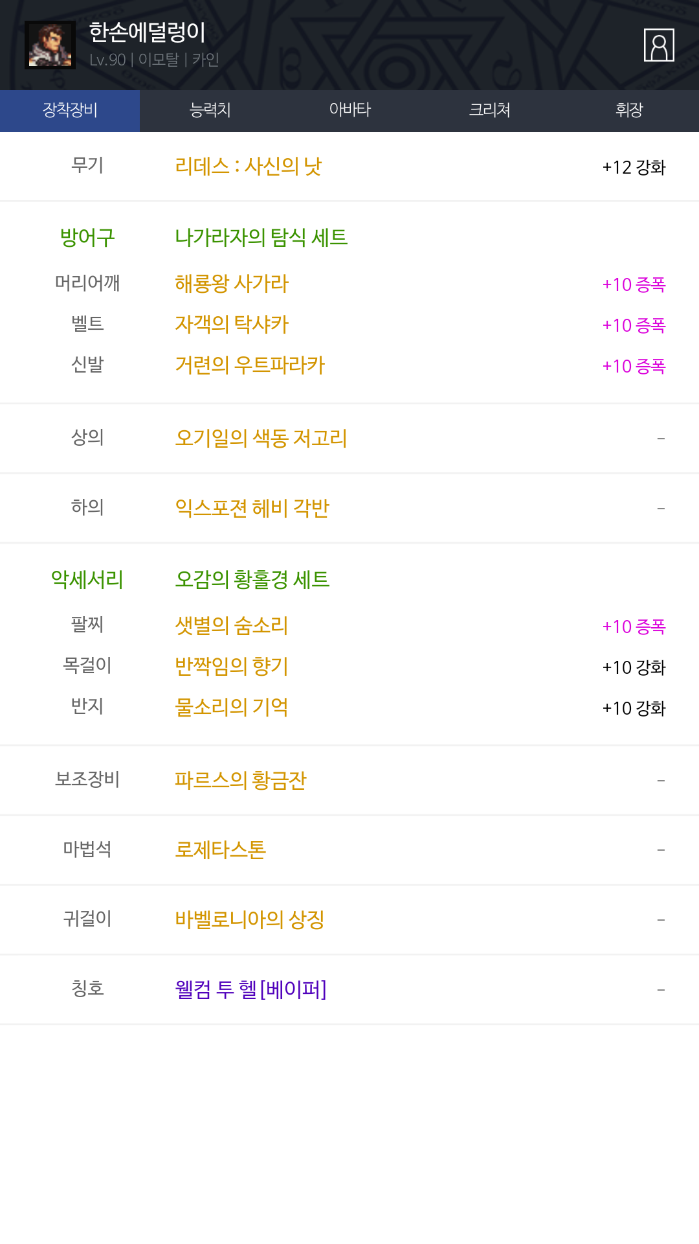The width and height of the screenshot is (699, 1244).
Task: Open the 거련의 우트파라카 shoes item
Action: [249, 365]
